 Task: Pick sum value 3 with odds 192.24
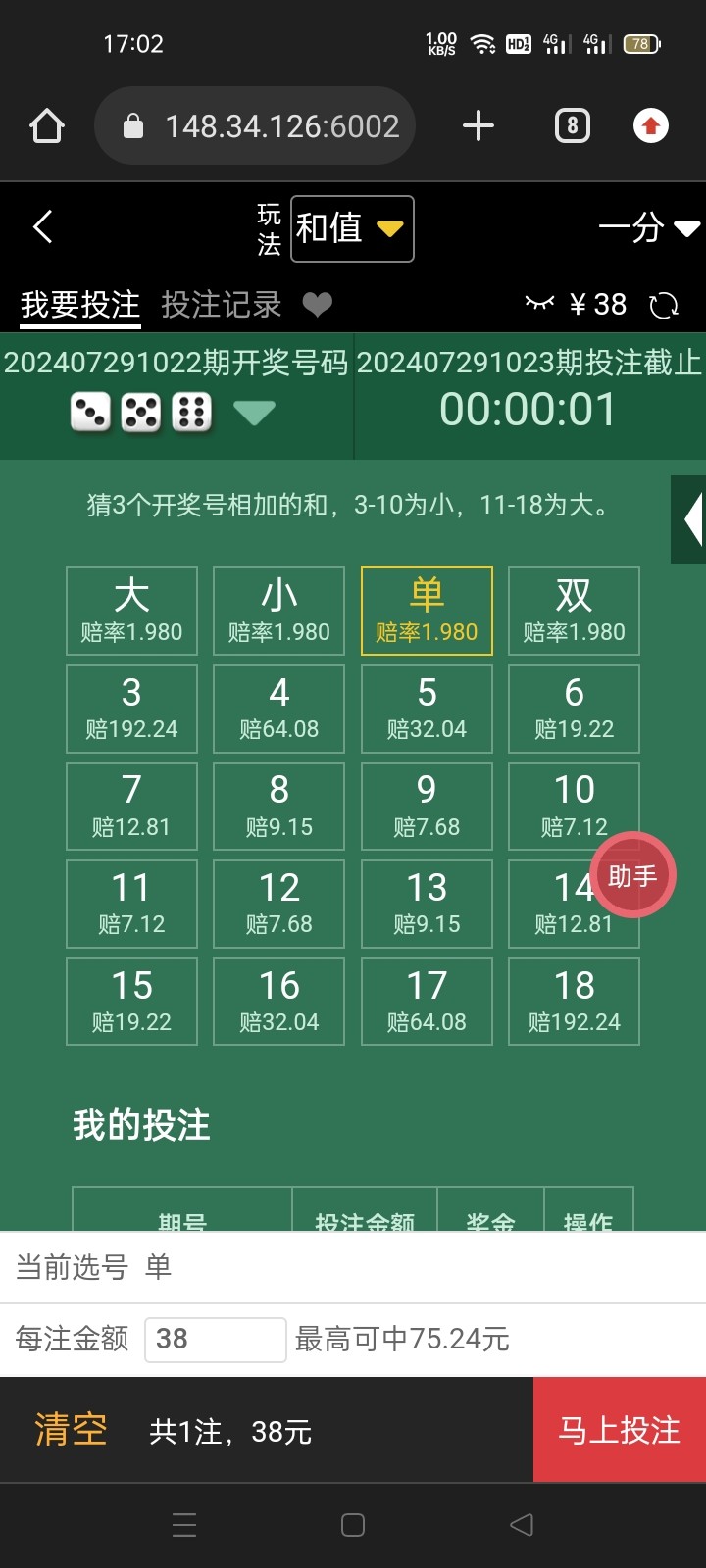(x=131, y=709)
